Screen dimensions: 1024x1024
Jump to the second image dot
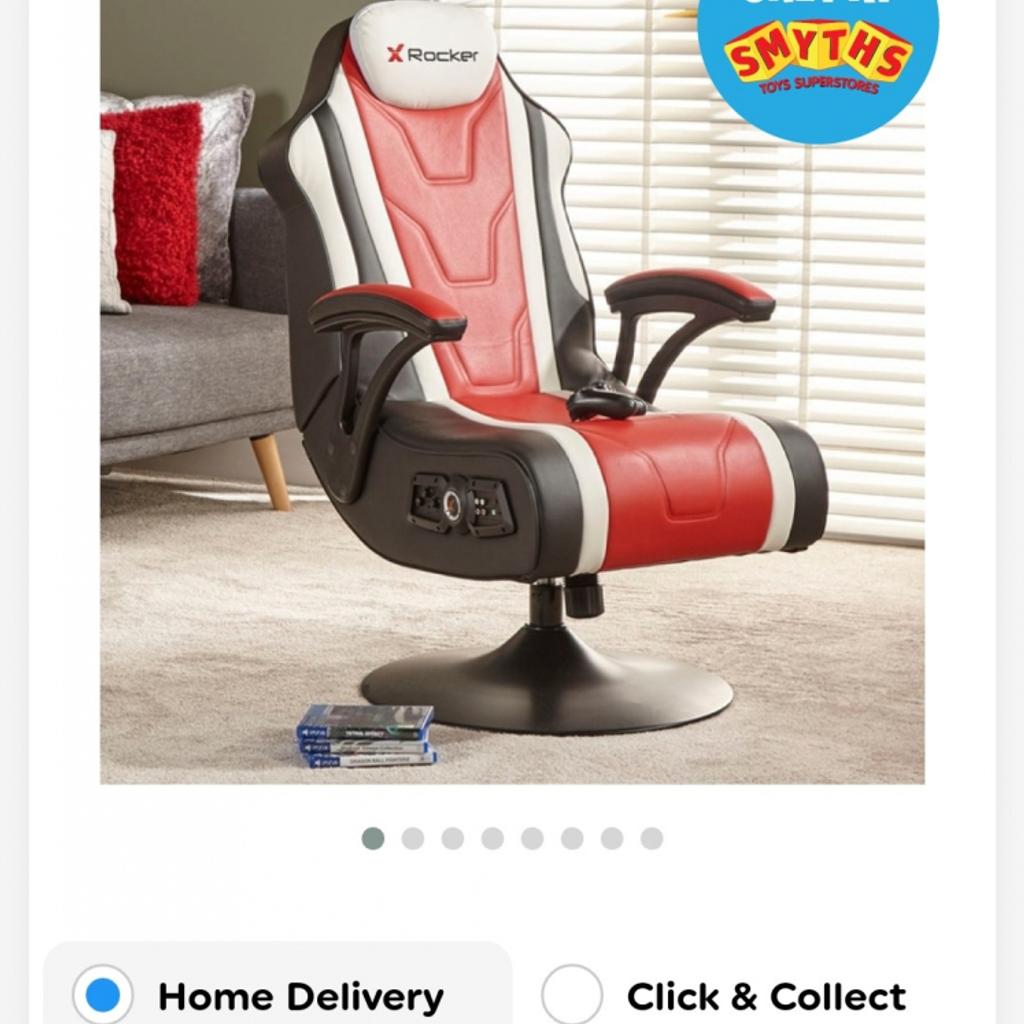pyautogui.click(x=413, y=838)
